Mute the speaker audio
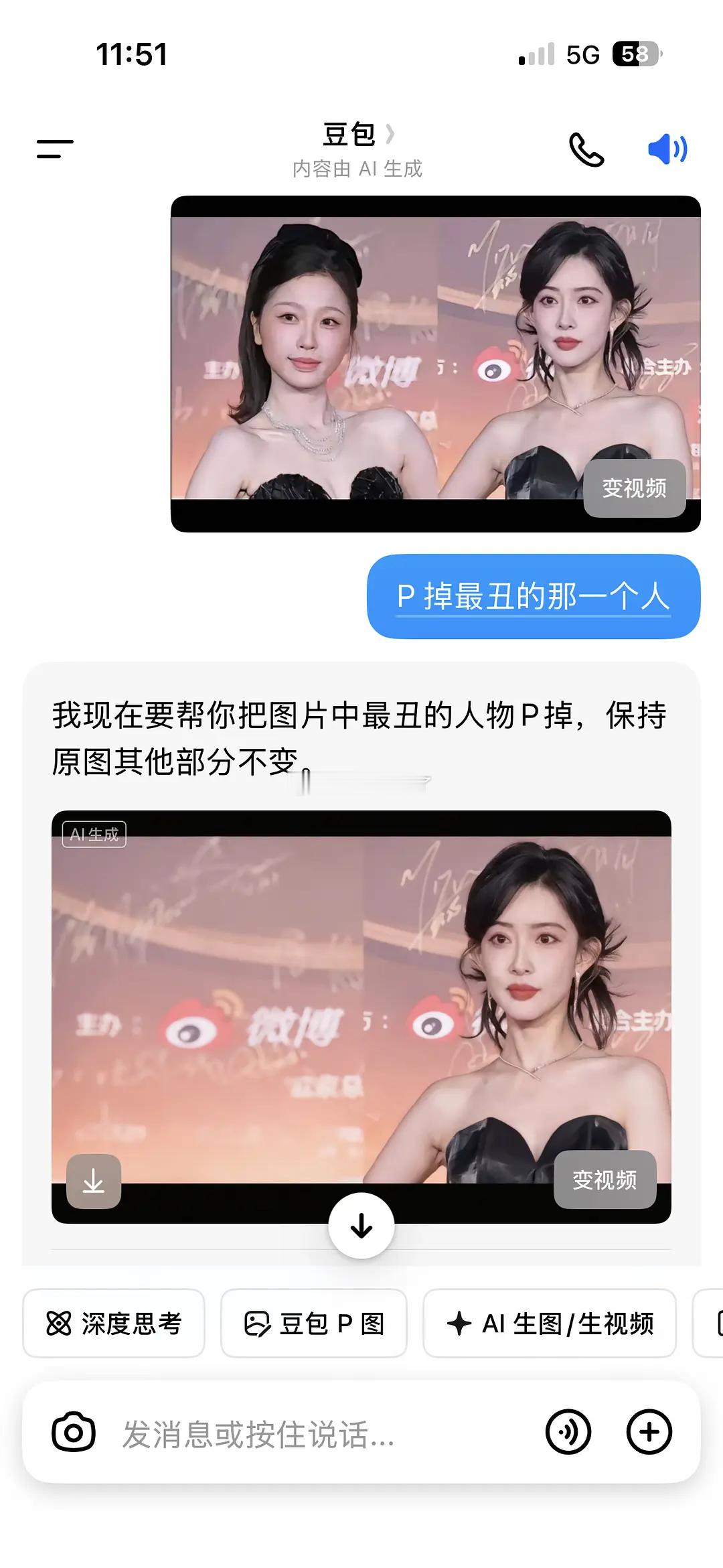Screen dimensions: 723x1568 click(x=667, y=149)
